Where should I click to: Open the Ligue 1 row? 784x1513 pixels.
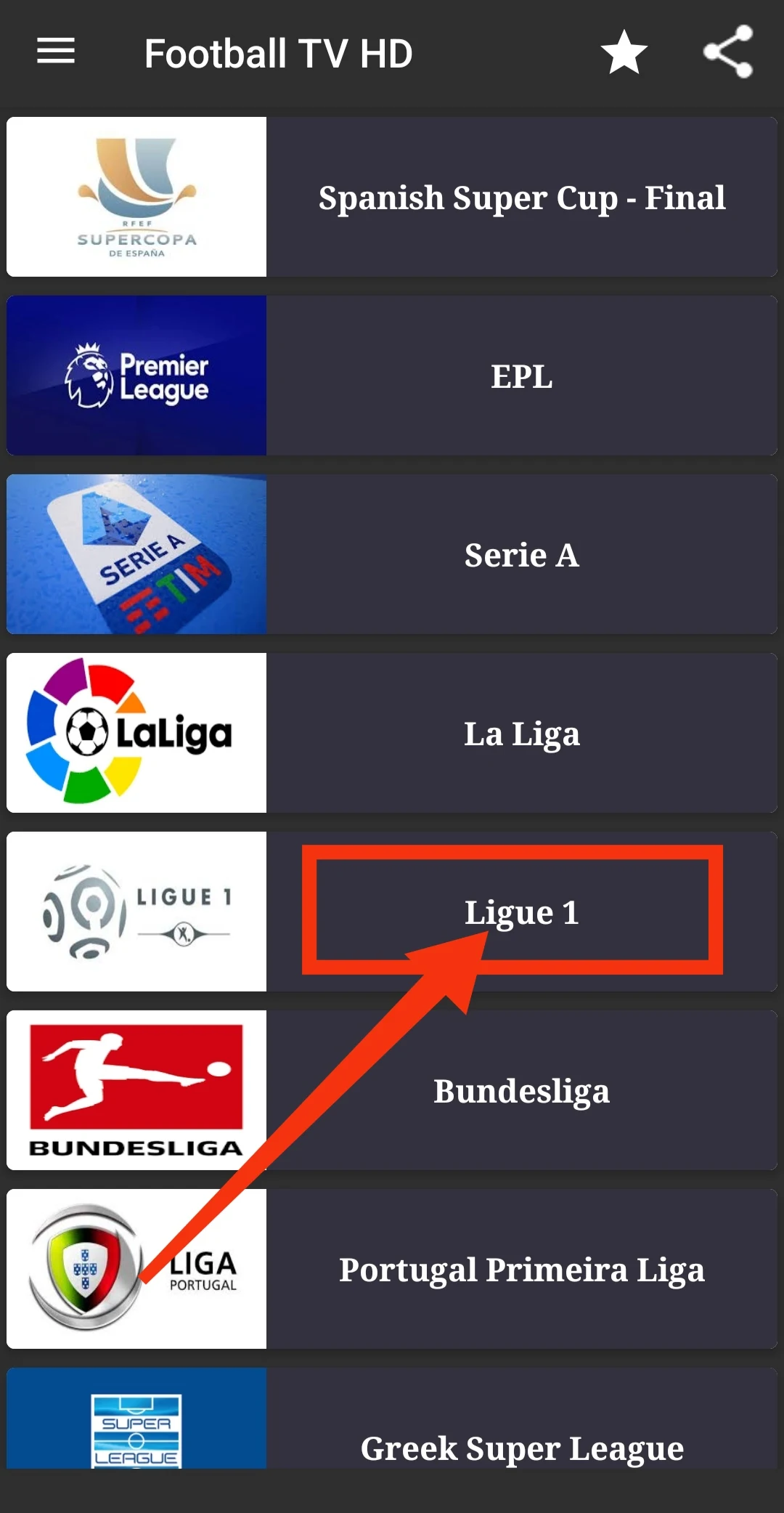point(392,912)
